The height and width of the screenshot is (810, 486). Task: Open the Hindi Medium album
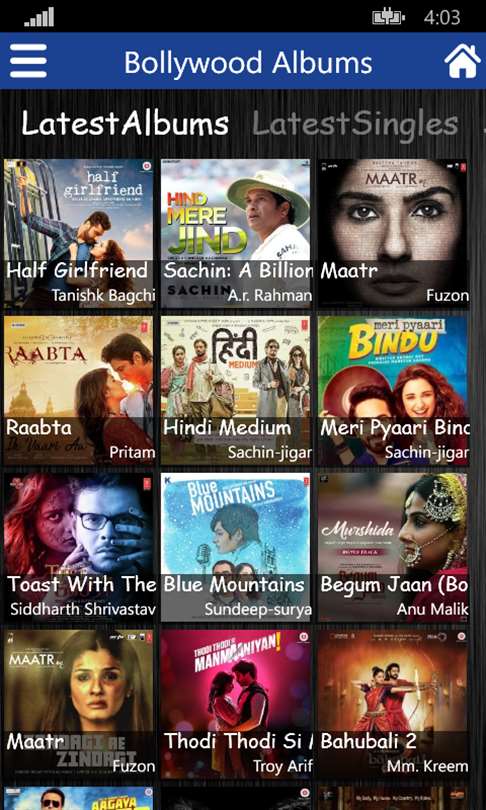coord(236,391)
